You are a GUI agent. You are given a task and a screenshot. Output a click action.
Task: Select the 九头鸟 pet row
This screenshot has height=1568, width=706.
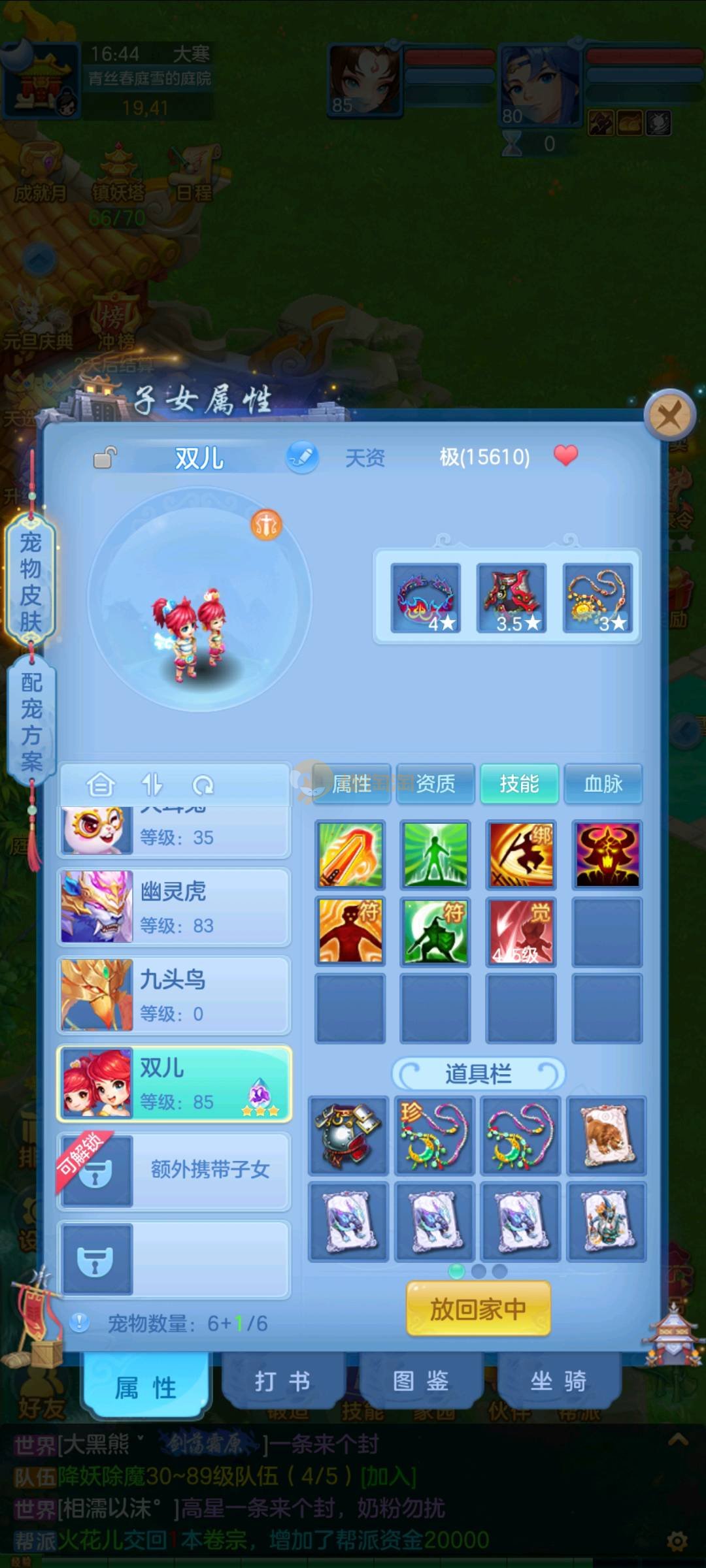coord(174,996)
